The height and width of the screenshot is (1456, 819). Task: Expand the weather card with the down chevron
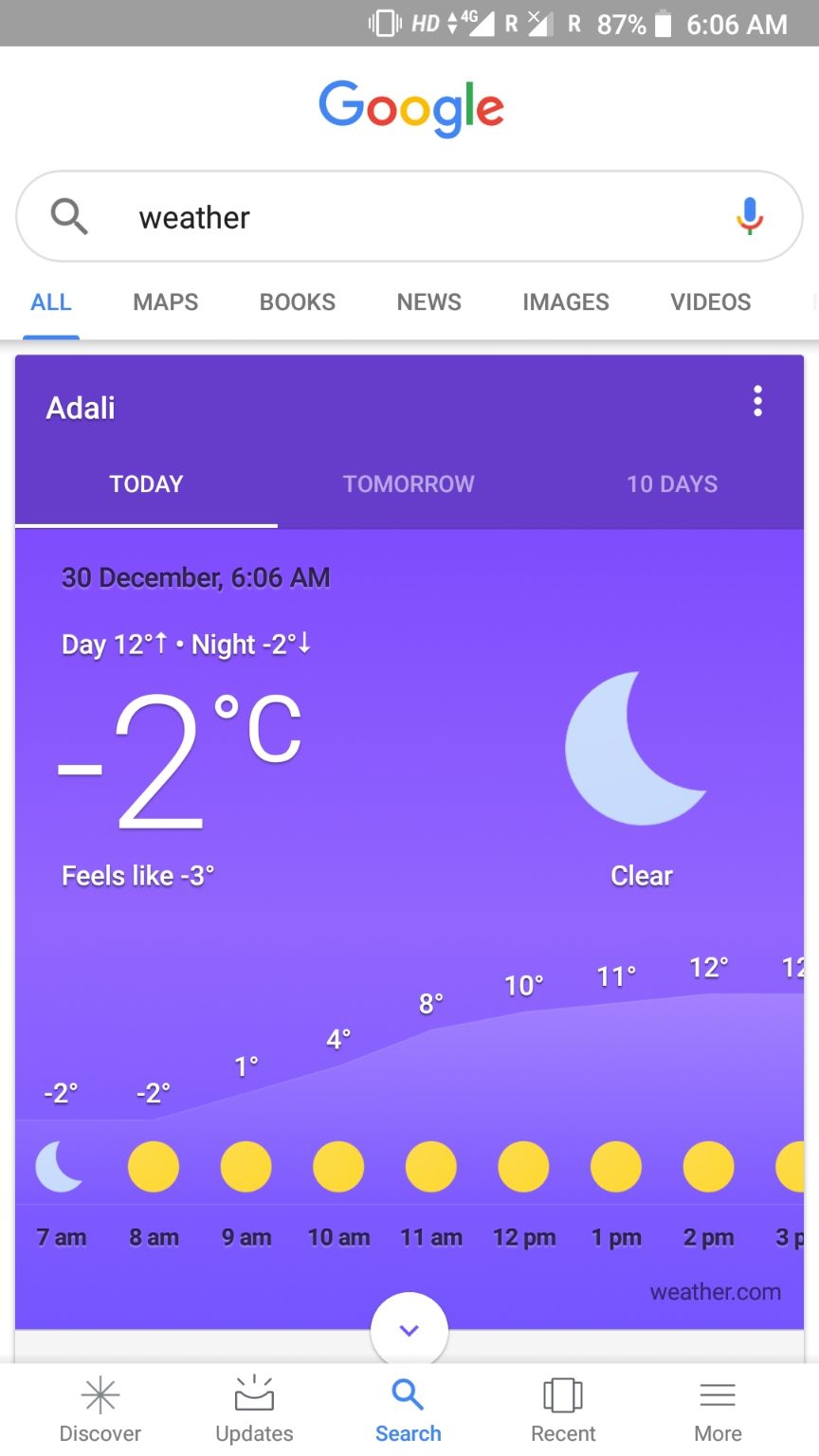409,1330
